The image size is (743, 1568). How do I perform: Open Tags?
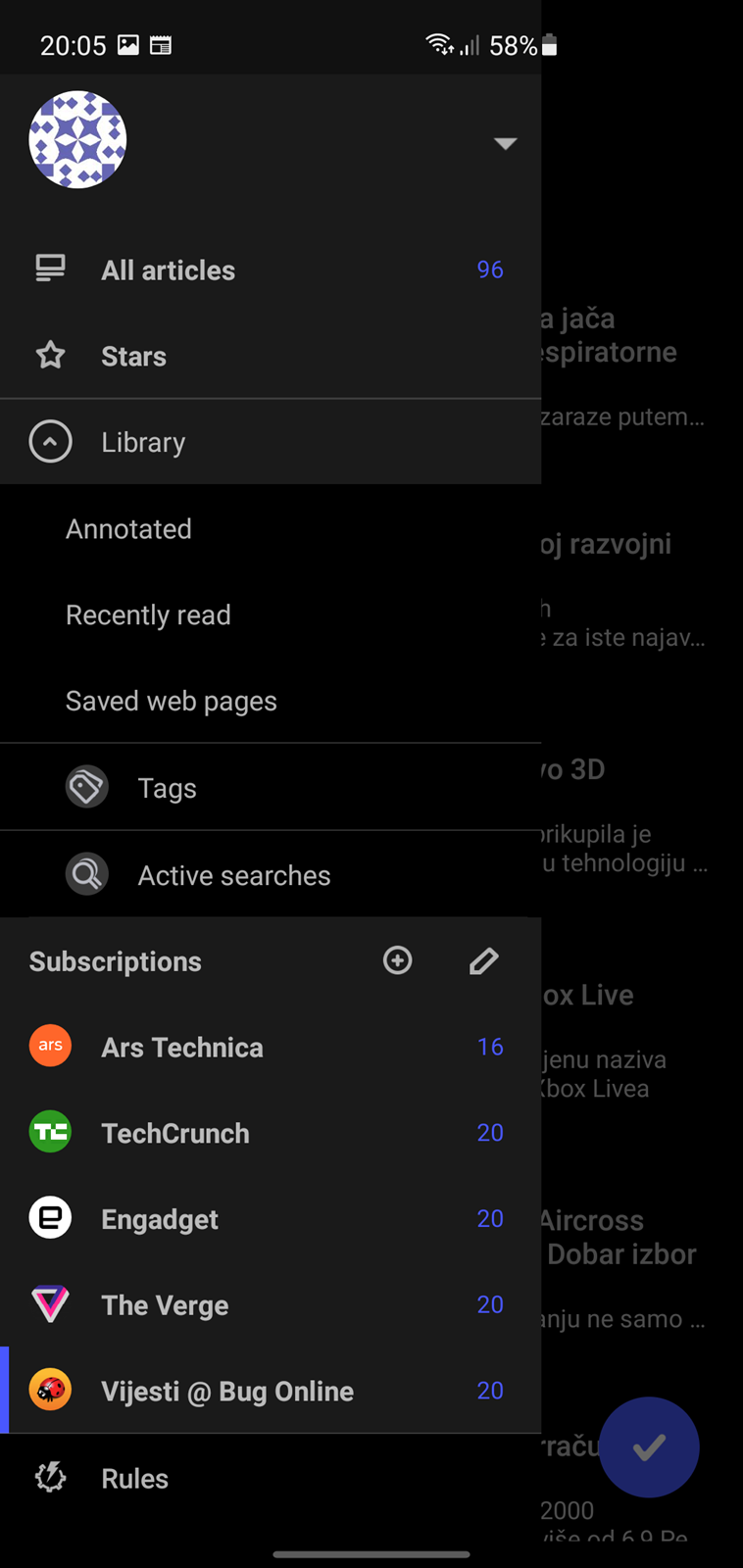pos(271,788)
